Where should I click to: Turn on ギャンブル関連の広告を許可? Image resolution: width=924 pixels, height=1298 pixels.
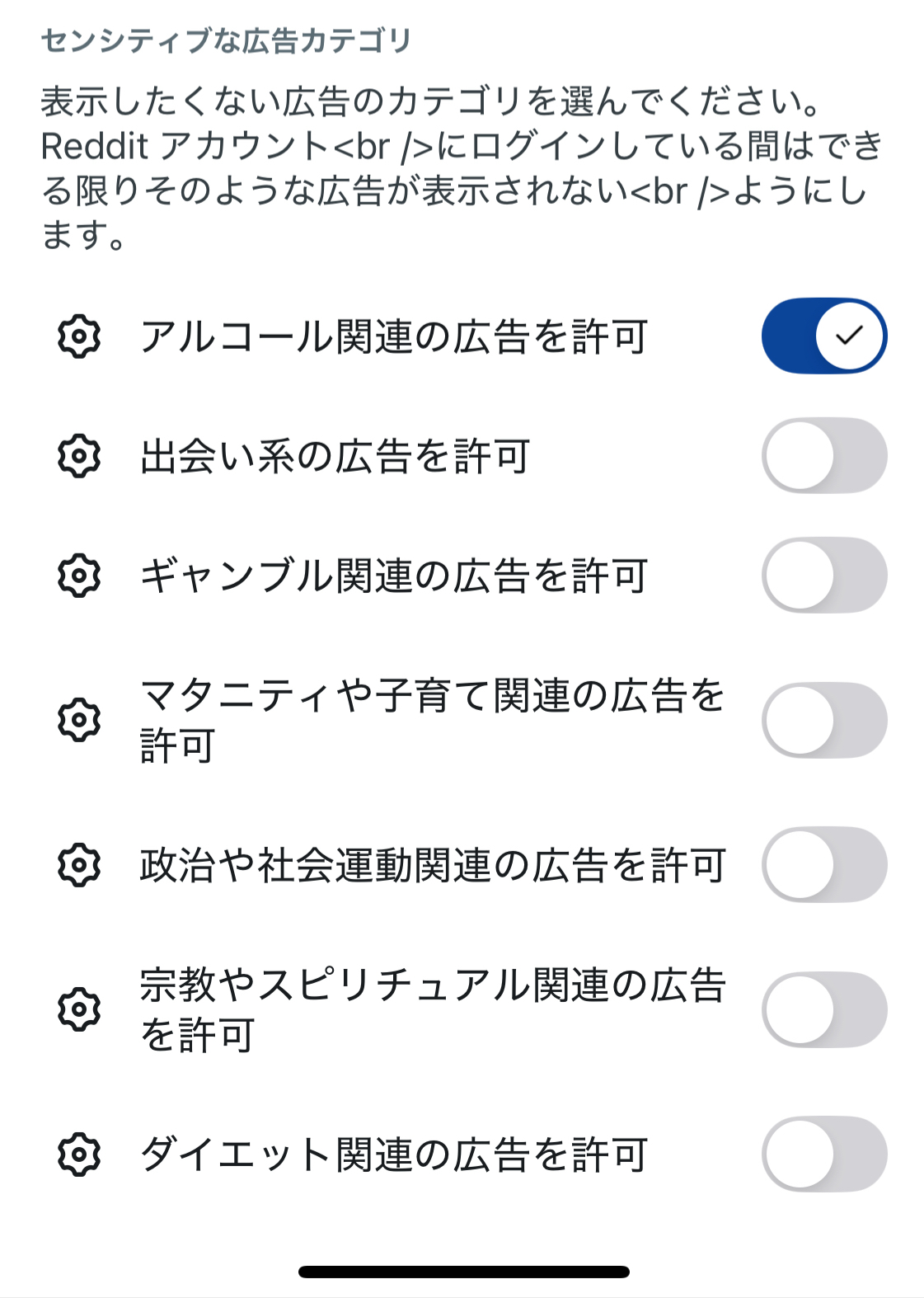[x=823, y=576]
